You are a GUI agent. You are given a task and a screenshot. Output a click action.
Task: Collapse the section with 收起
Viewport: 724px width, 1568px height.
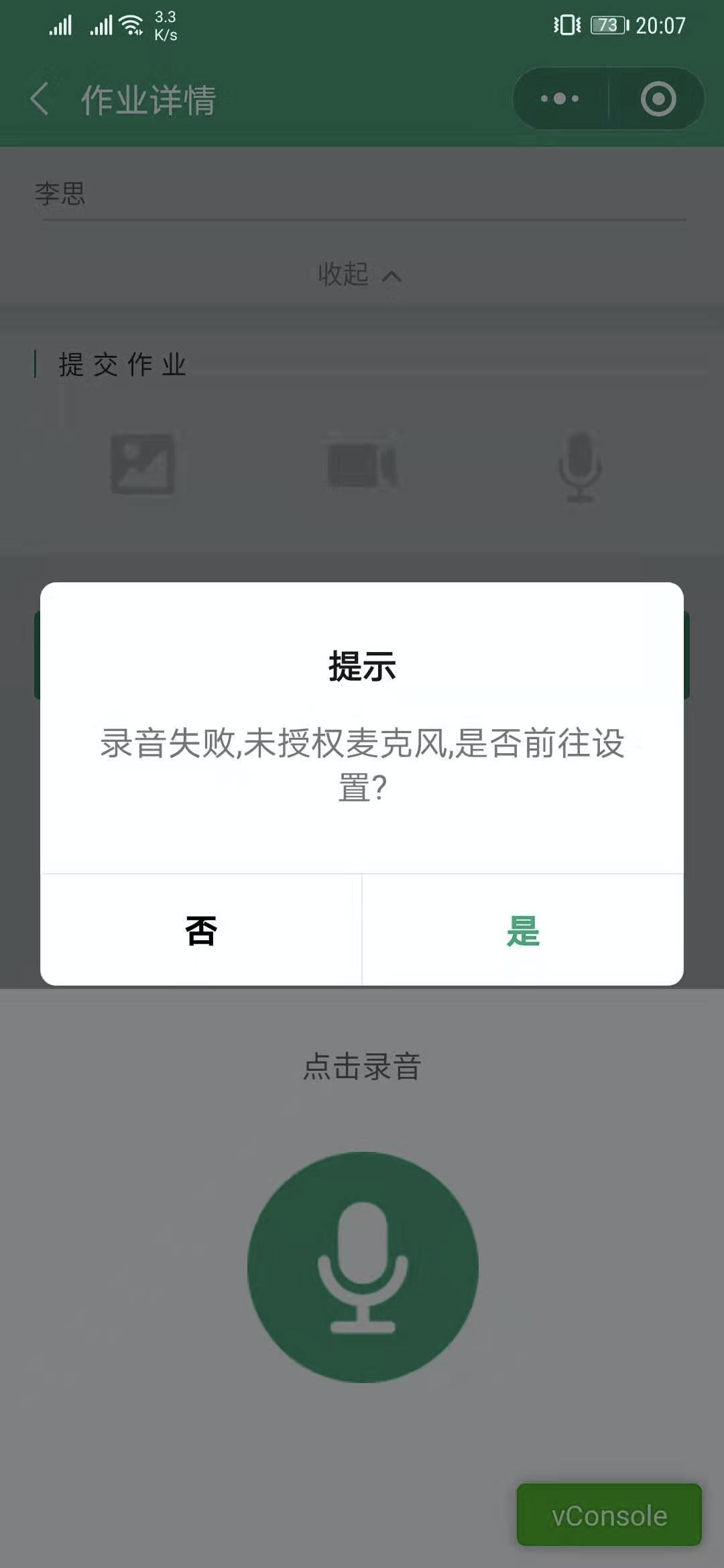(x=360, y=275)
